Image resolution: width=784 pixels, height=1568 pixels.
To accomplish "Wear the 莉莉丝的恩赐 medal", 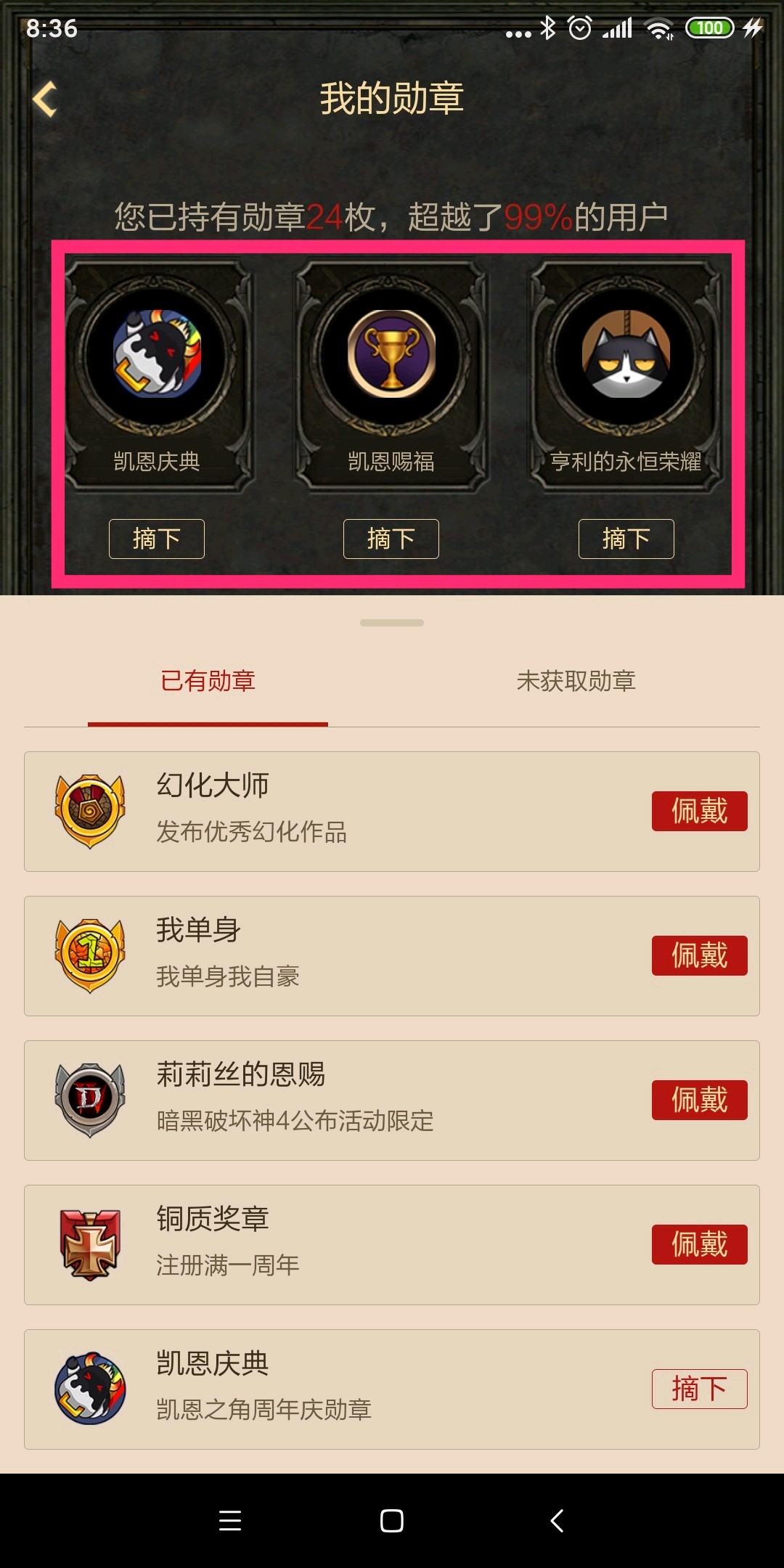I will click(699, 1100).
